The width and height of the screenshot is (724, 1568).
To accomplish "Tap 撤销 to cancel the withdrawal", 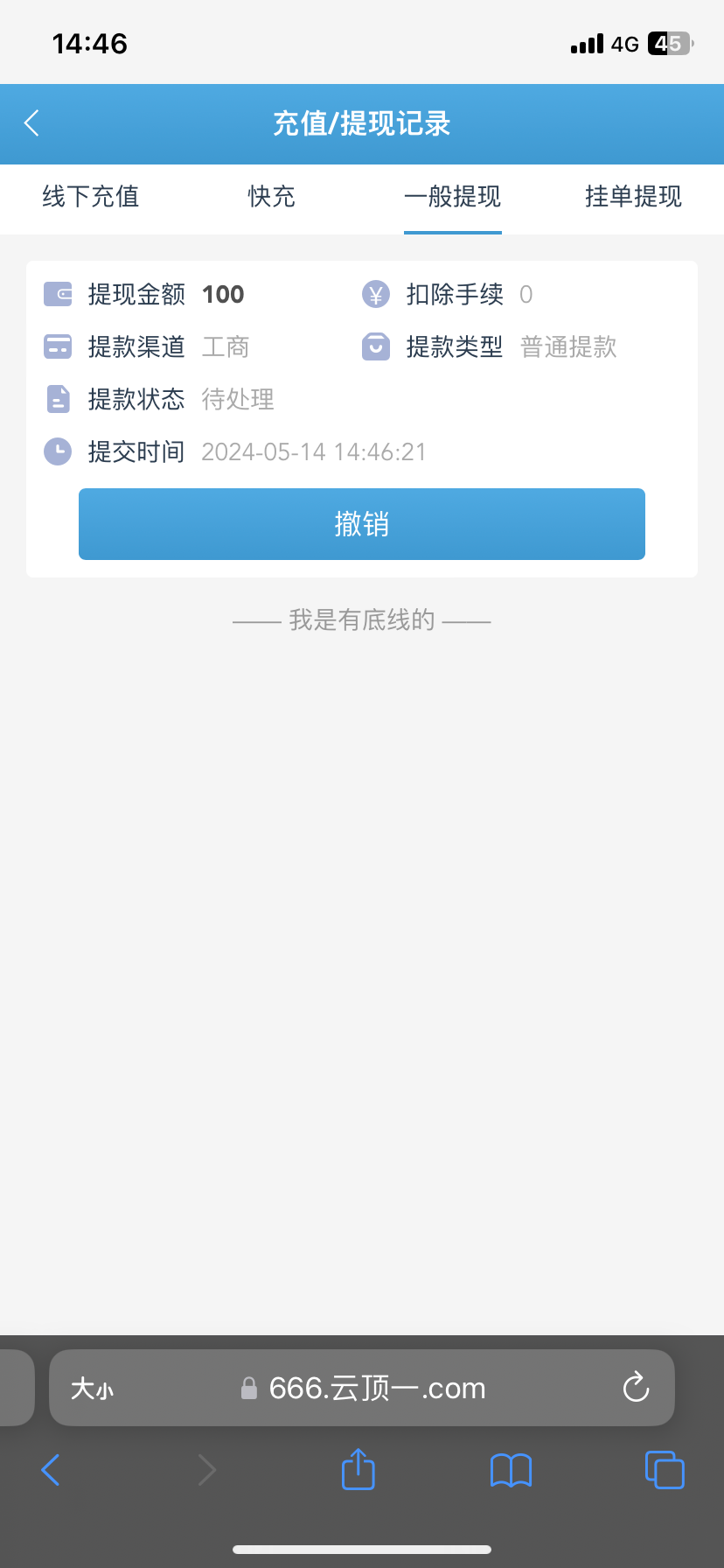I will 362,524.
